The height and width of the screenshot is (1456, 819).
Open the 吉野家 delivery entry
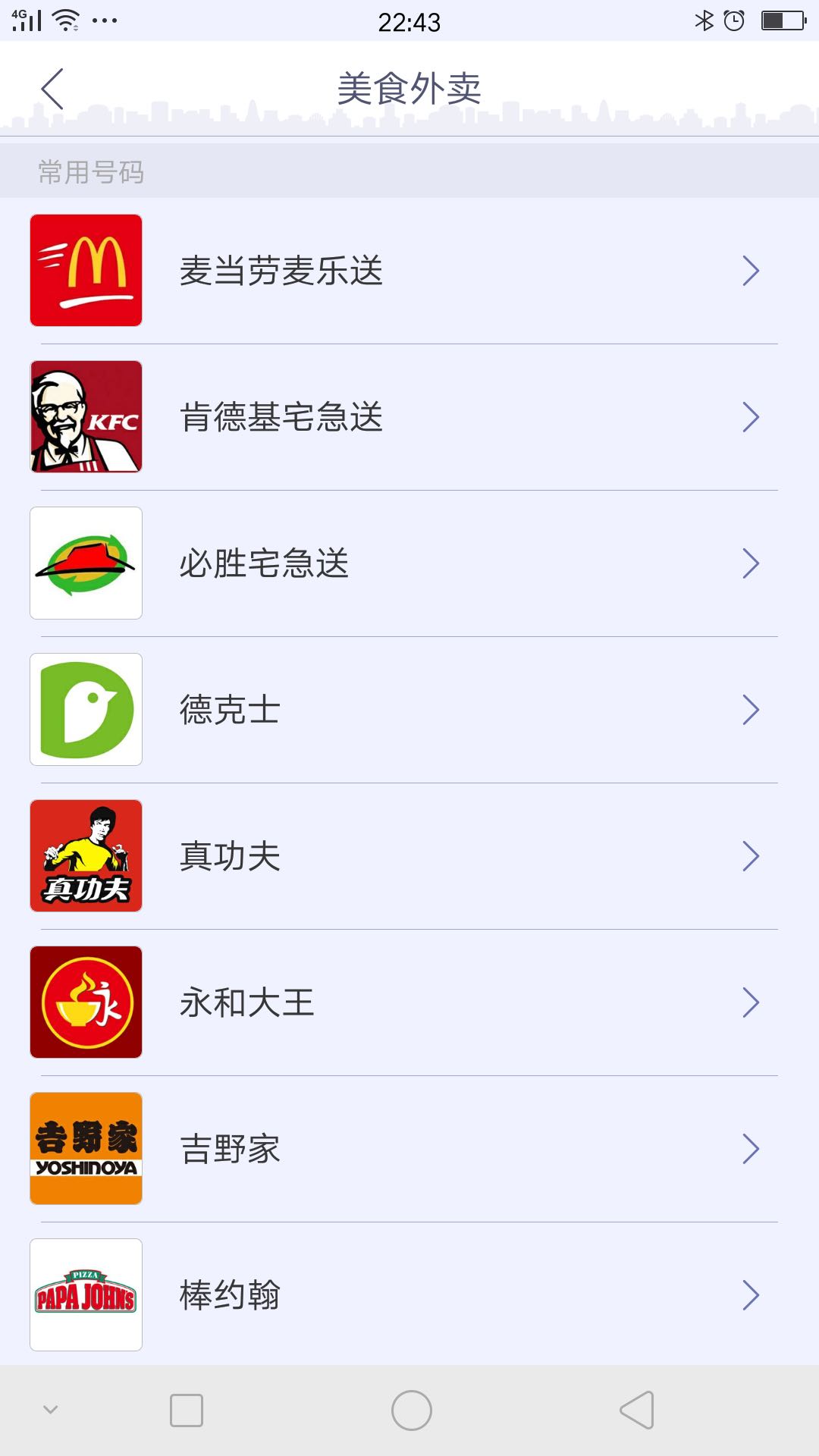(409, 1148)
